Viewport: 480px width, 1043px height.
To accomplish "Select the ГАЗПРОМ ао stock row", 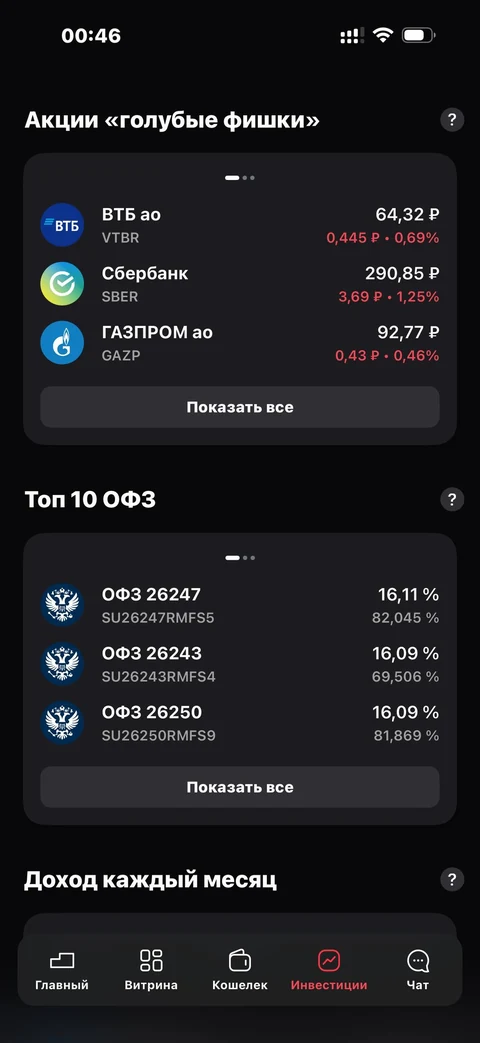I will click(x=240, y=343).
